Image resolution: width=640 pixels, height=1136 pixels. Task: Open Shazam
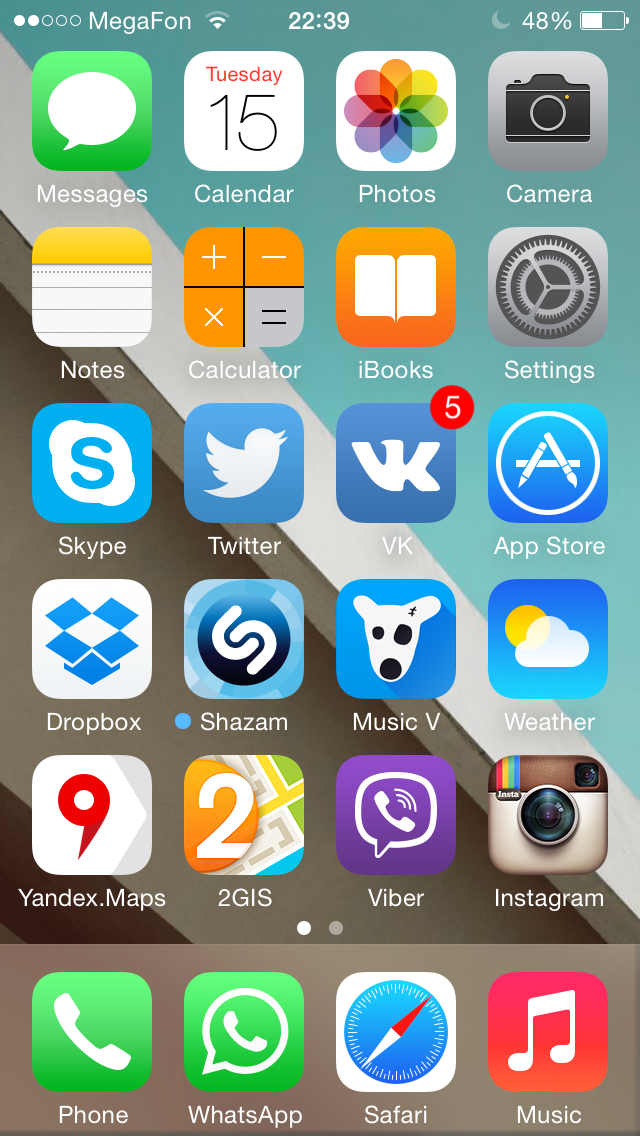coord(244,639)
